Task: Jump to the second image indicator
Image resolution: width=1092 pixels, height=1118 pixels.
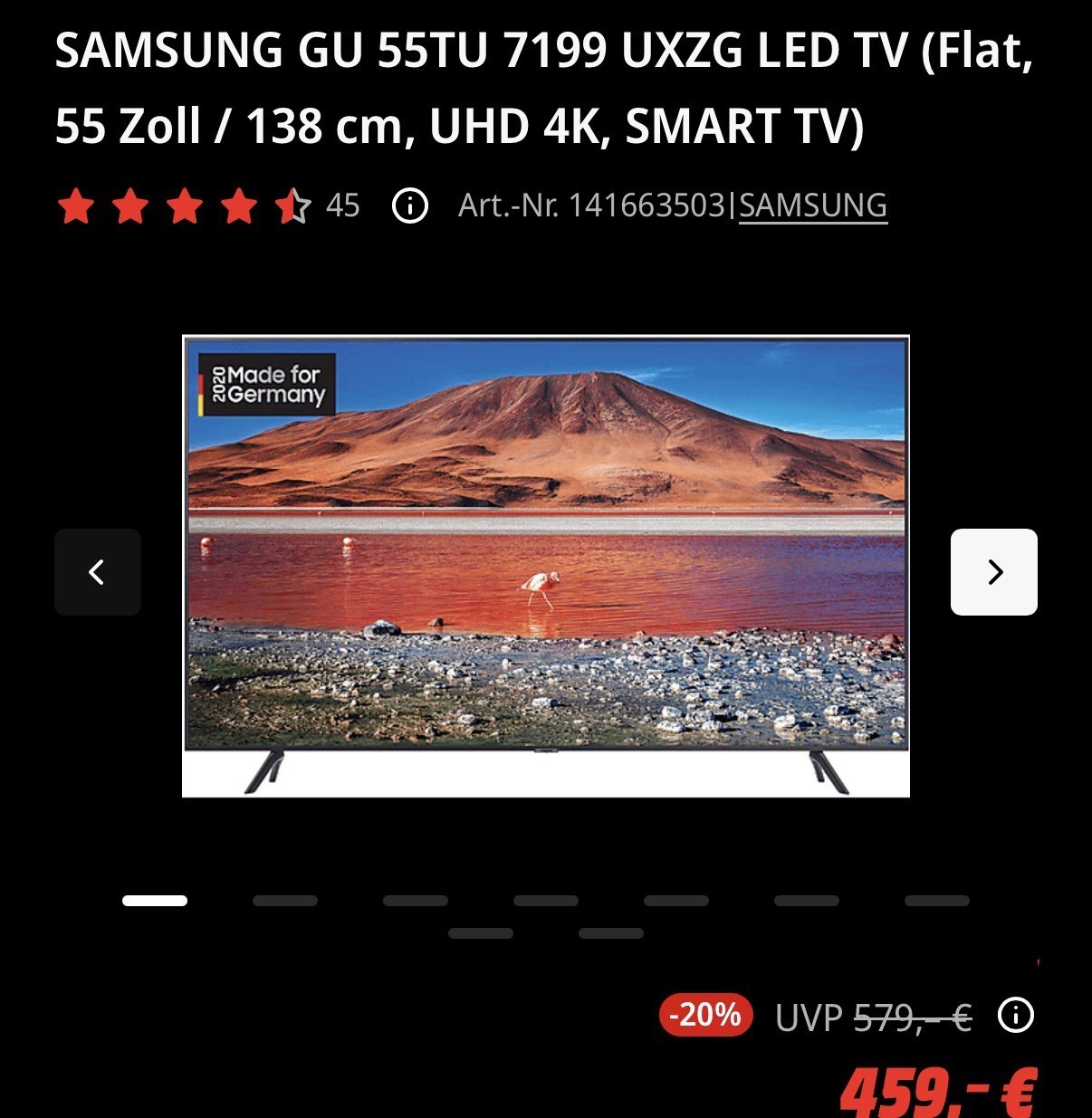Action: click(x=285, y=901)
